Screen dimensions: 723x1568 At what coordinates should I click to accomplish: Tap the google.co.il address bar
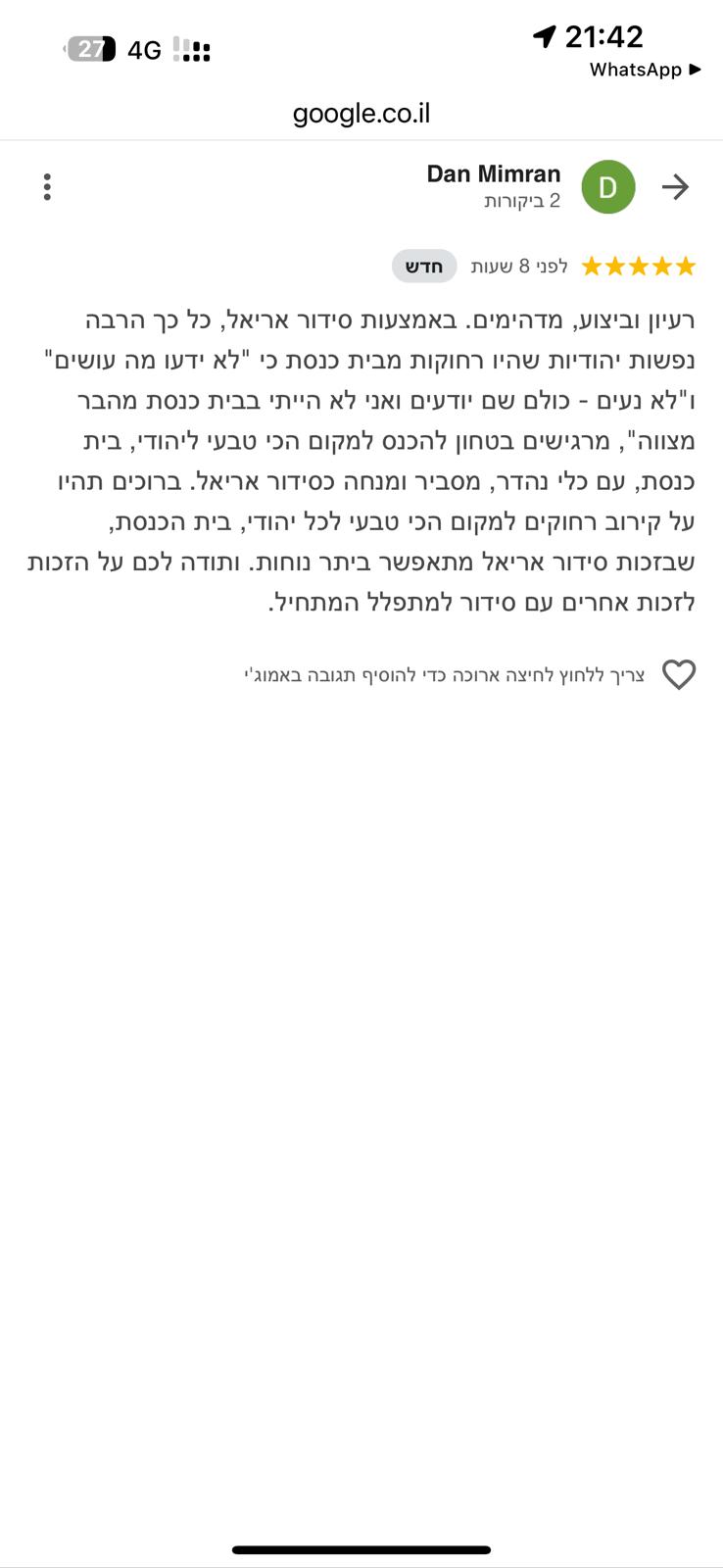click(361, 114)
